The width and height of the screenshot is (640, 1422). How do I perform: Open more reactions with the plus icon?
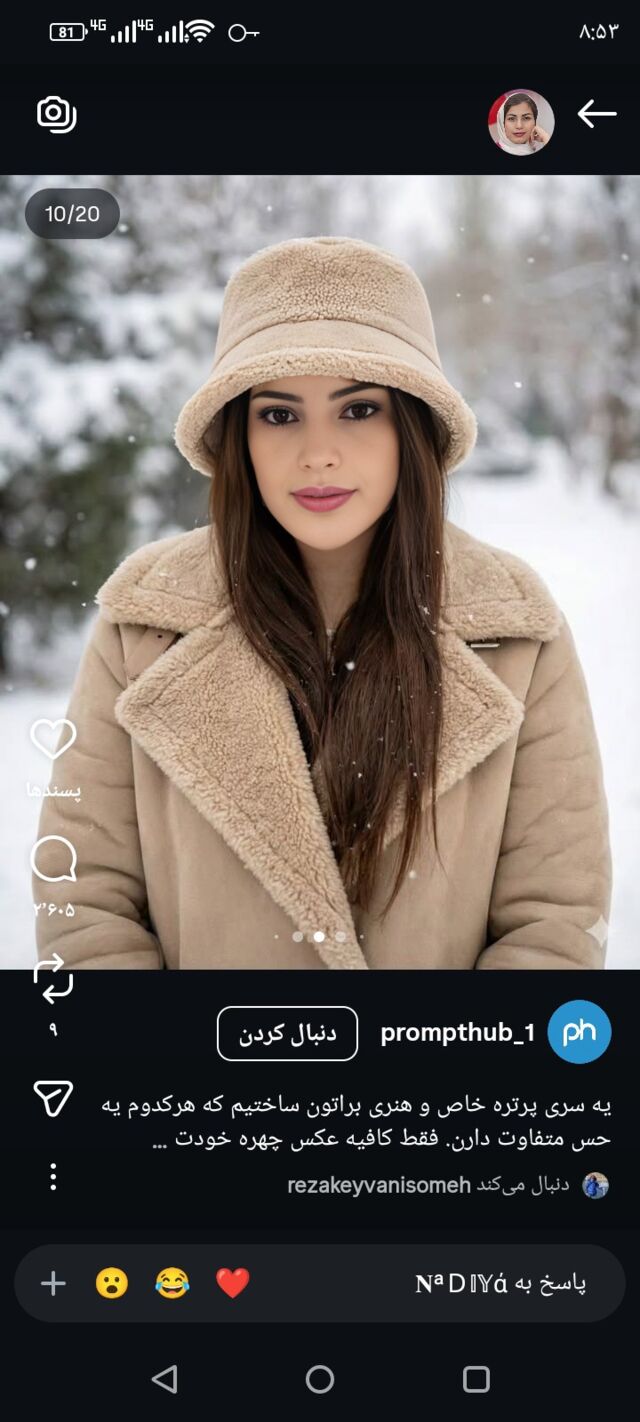pos(53,1283)
